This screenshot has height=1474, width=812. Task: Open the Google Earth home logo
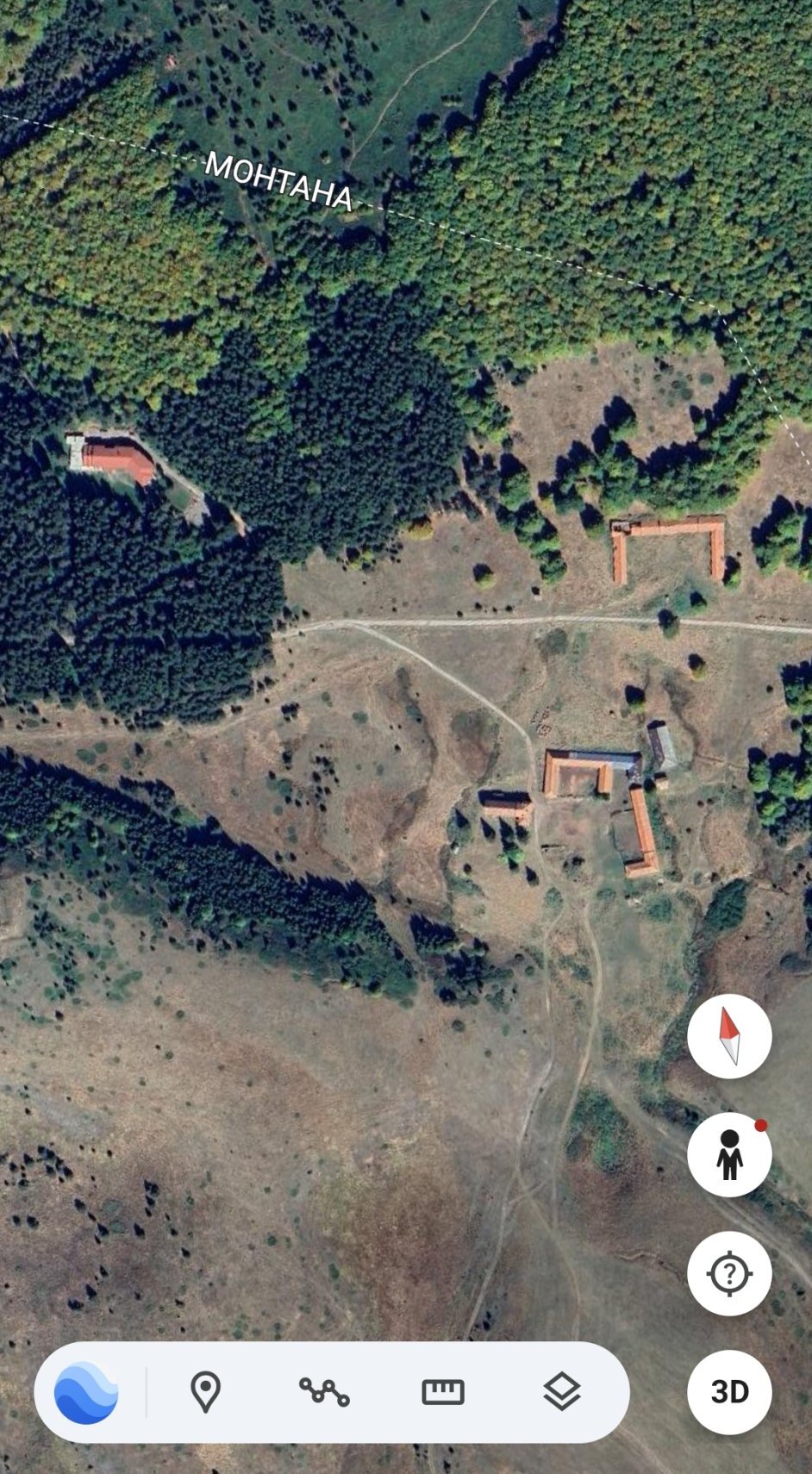pyautogui.click(x=86, y=1392)
